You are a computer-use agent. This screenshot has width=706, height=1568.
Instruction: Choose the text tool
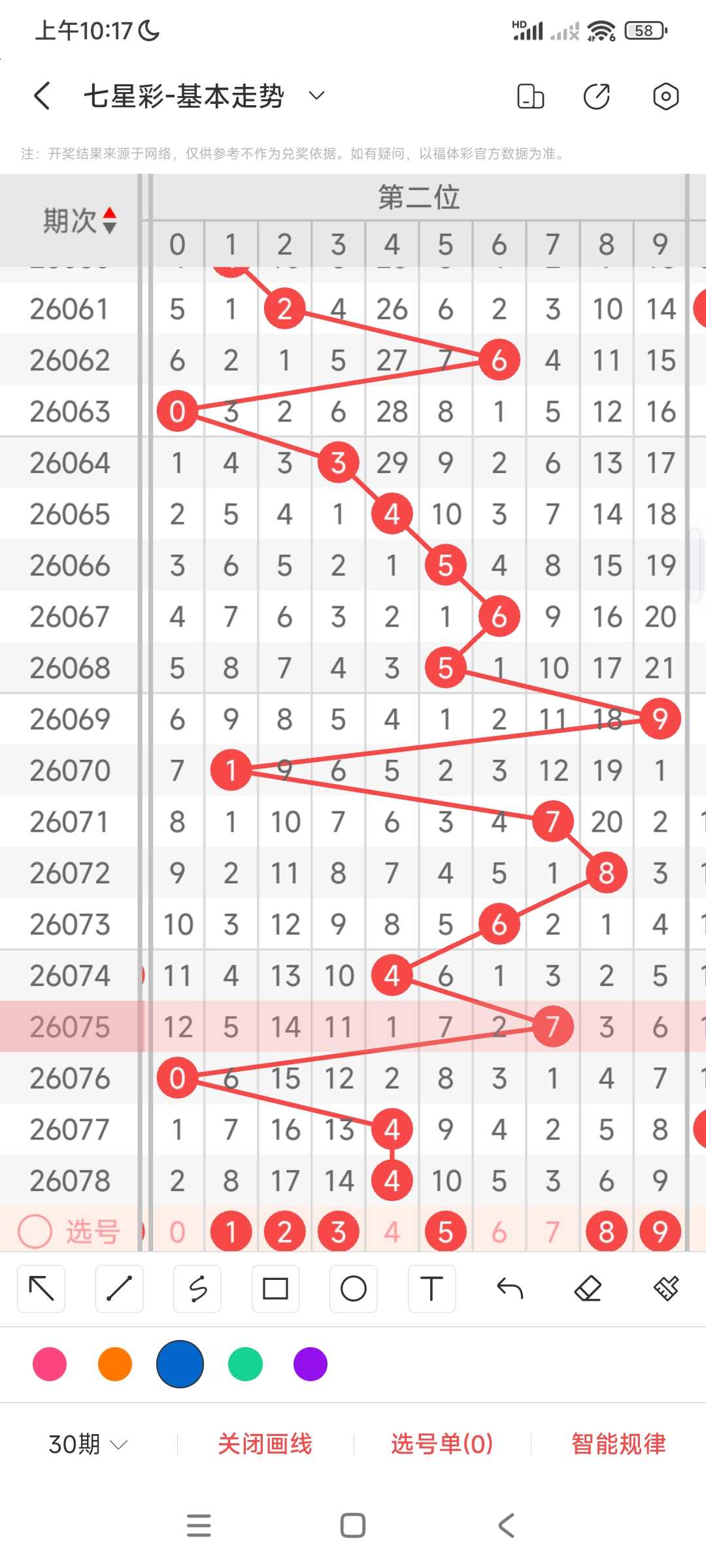[431, 1289]
